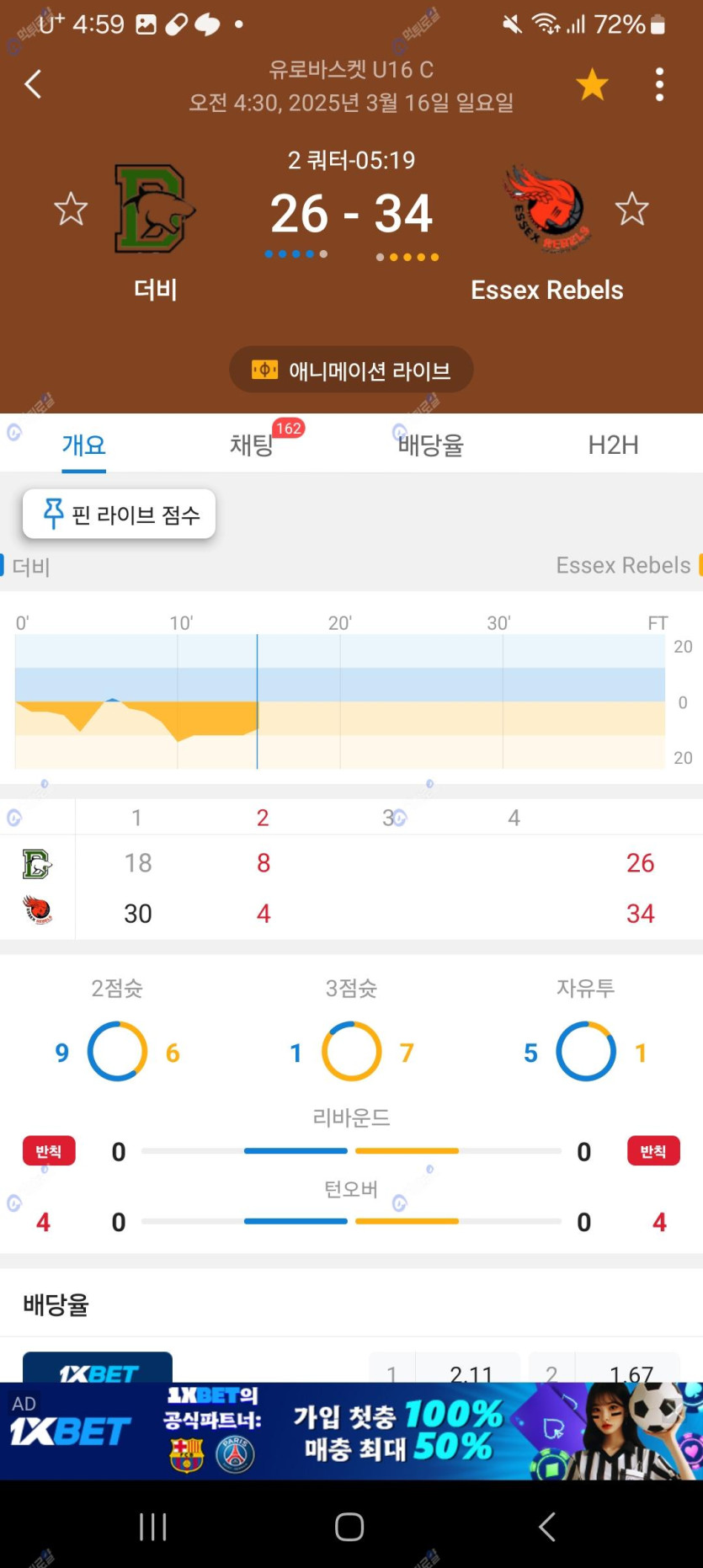Image resolution: width=703 pixels, height=1568 pixels.
Task: Favorite the 더비 team star
Action: 71,209
